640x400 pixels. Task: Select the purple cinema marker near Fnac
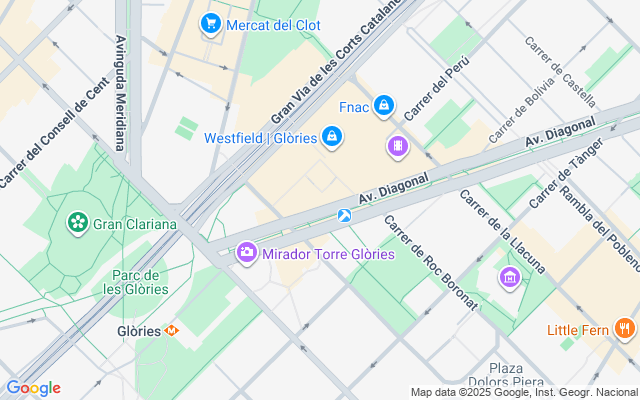pyautogui.click(x=398, y=148)
